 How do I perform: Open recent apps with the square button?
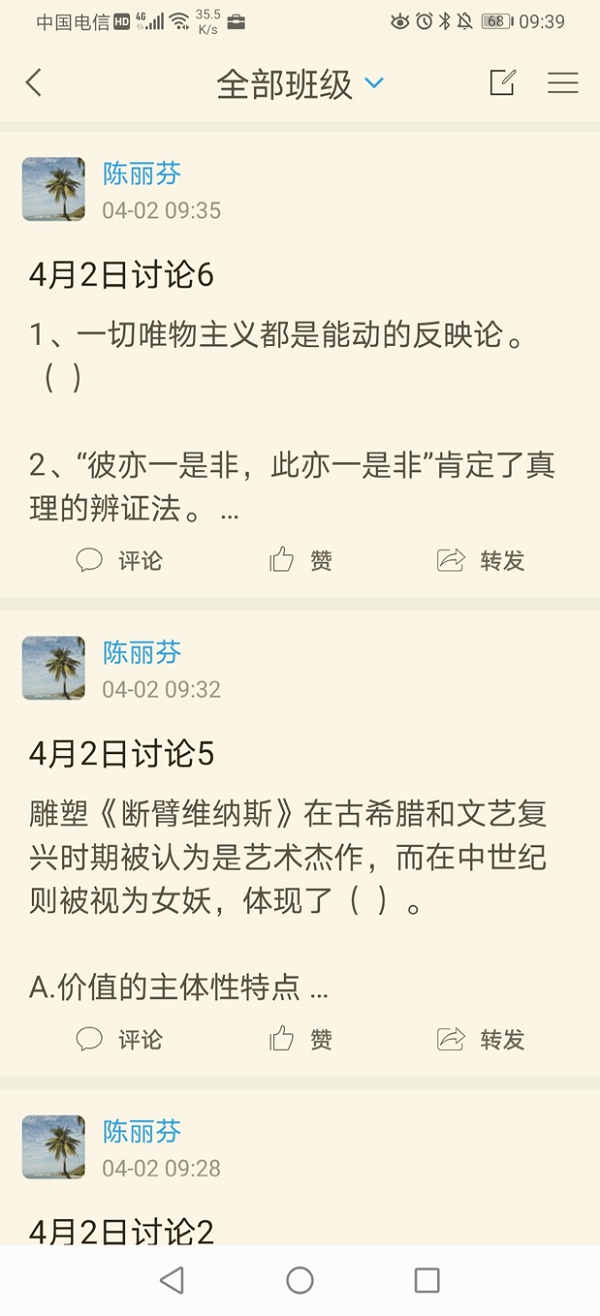tap(427, 1280)
